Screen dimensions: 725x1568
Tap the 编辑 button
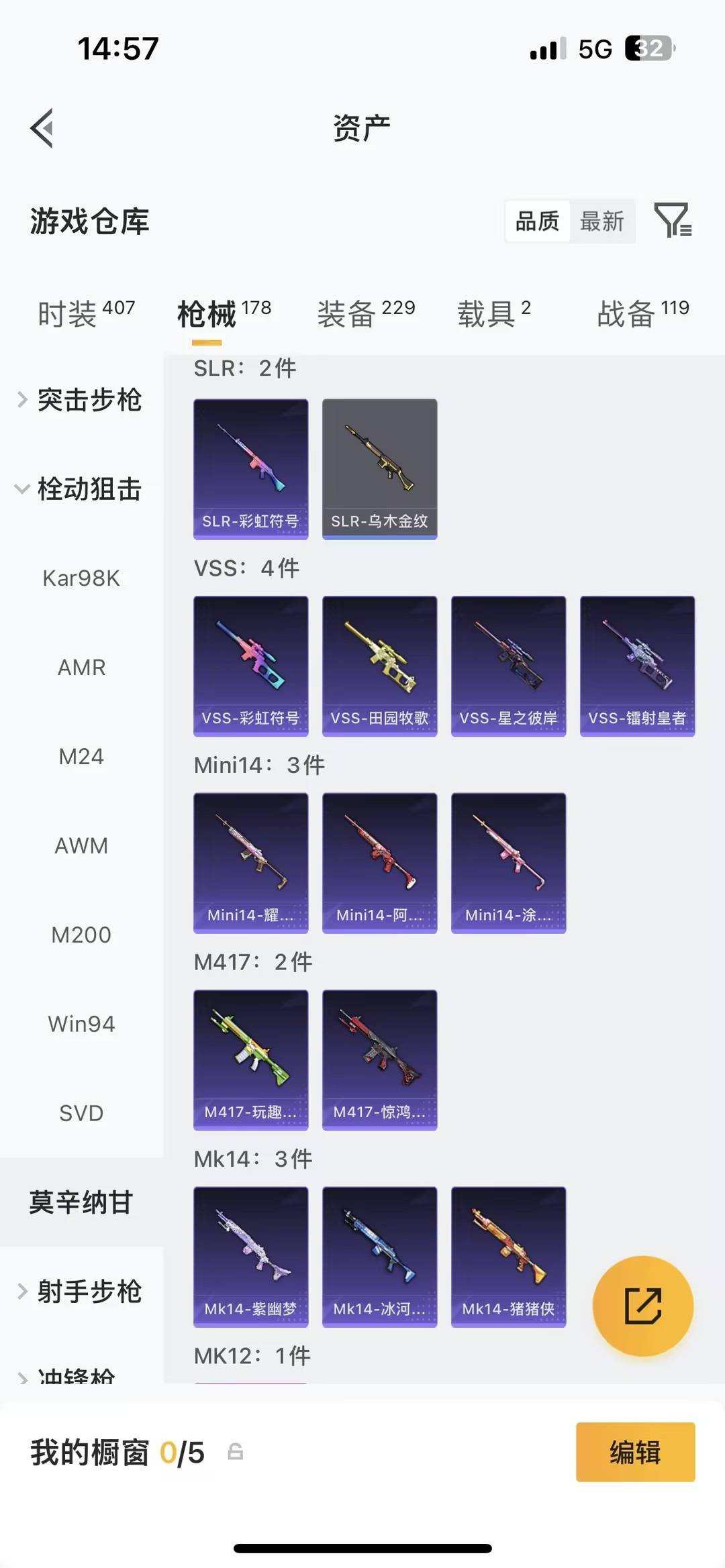coord(635,1452)
